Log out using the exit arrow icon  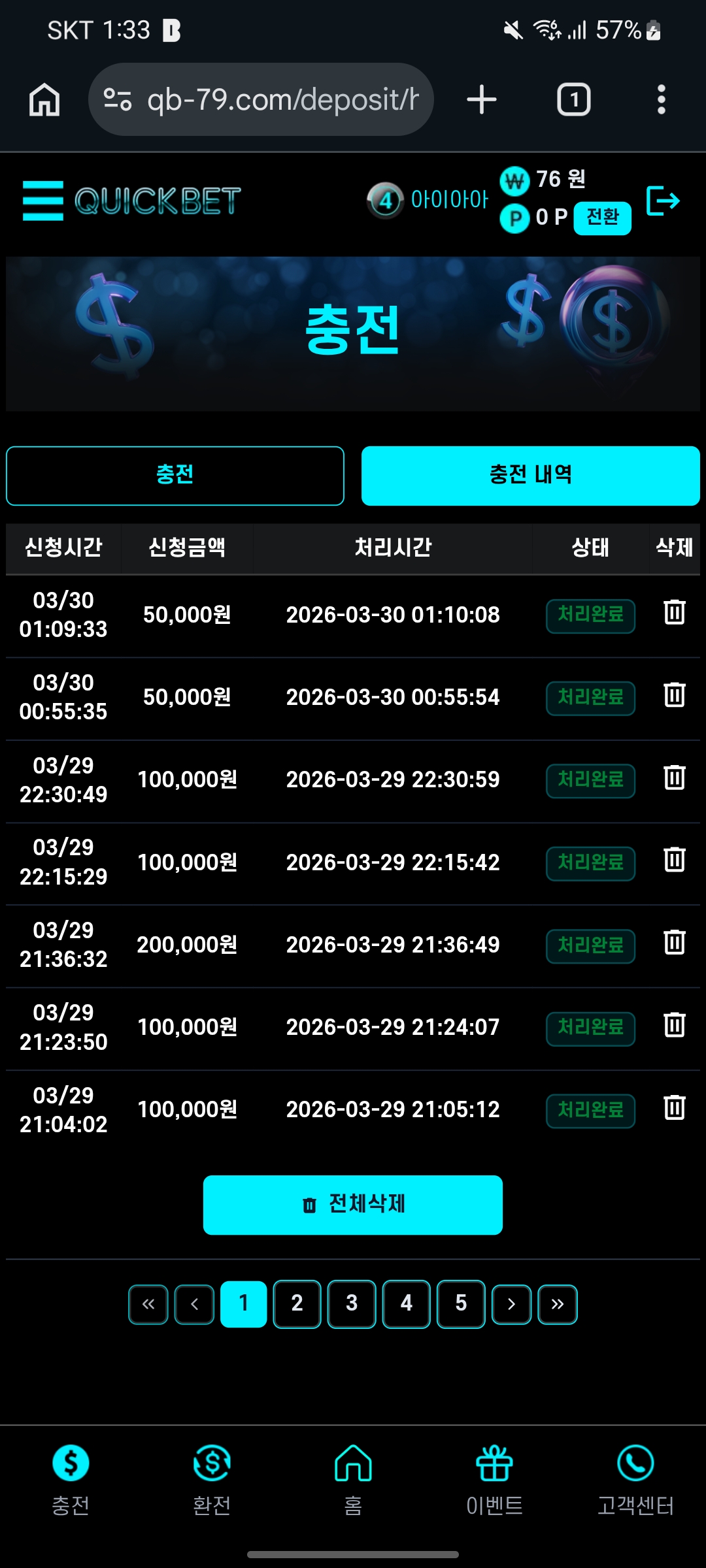click(x=664, y=201)
